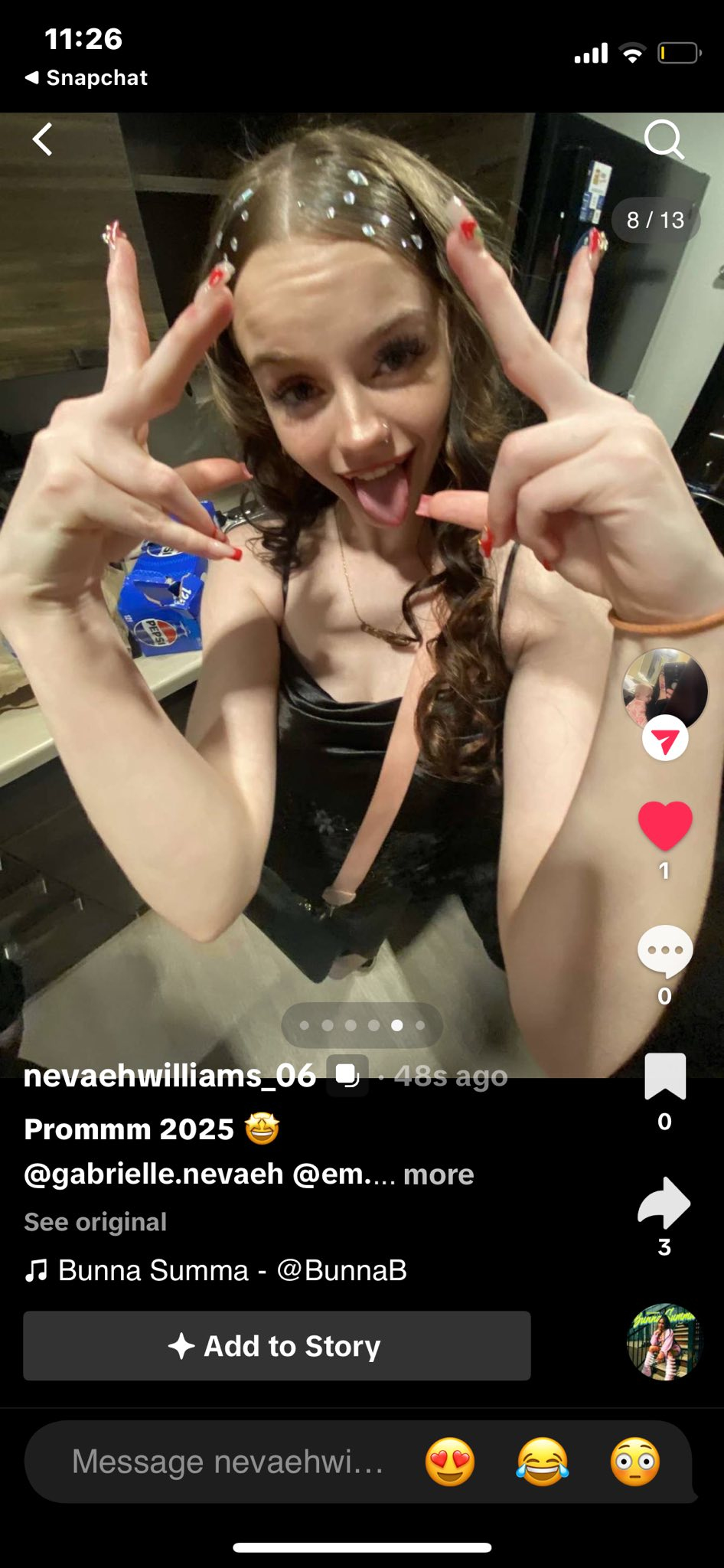This screenshot has height=1568, width=724.
Task: Send the flushed face emoji reaction
Action: [x=634, y=1461]
